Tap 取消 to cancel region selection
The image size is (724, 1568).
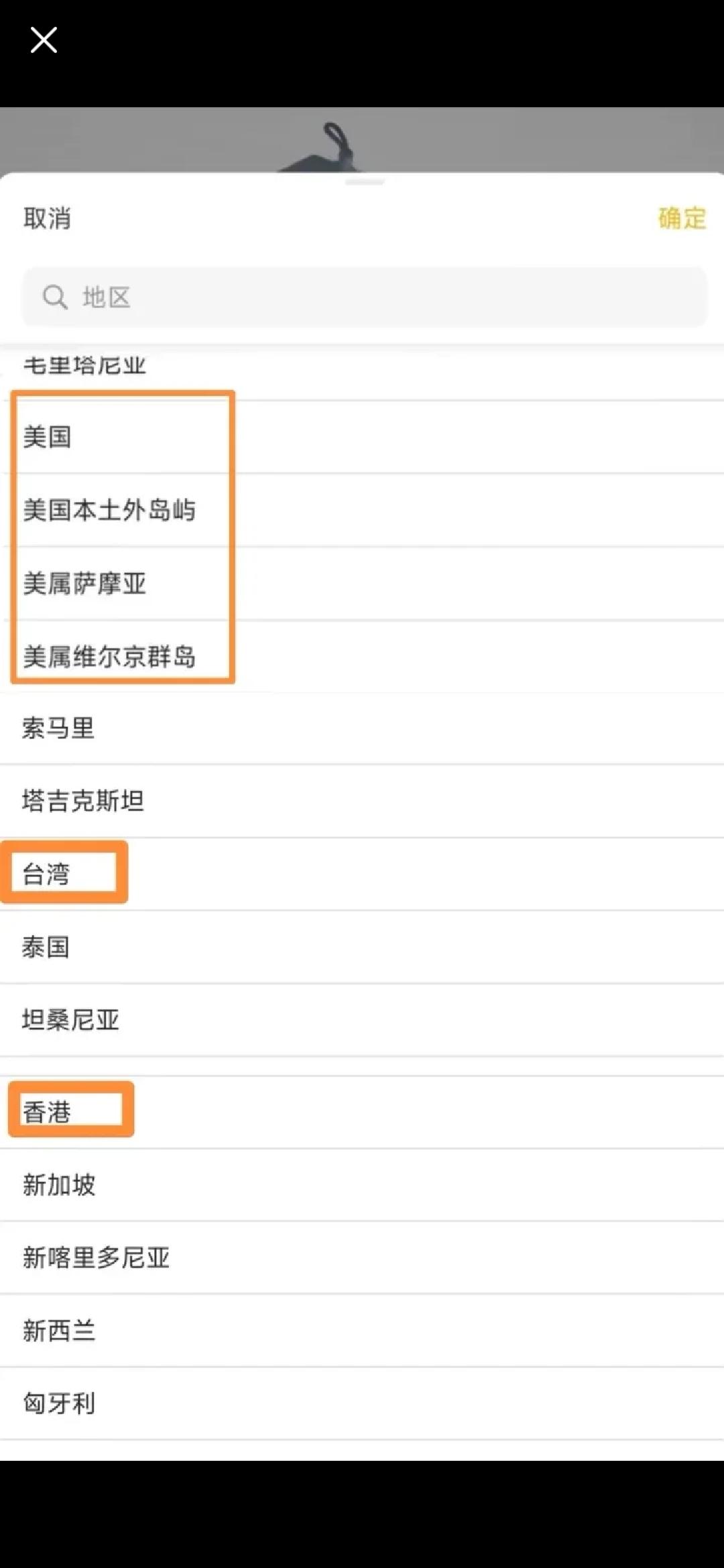(47, 218)
